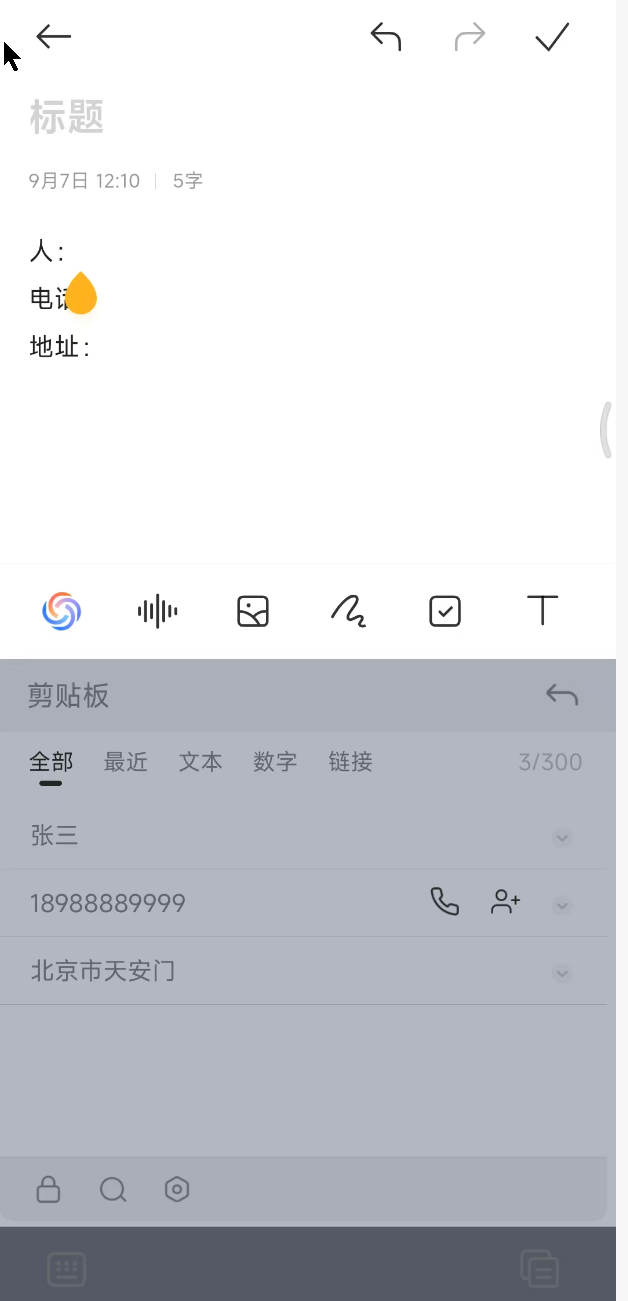Tap the 标题 title field

click(68, 118)
